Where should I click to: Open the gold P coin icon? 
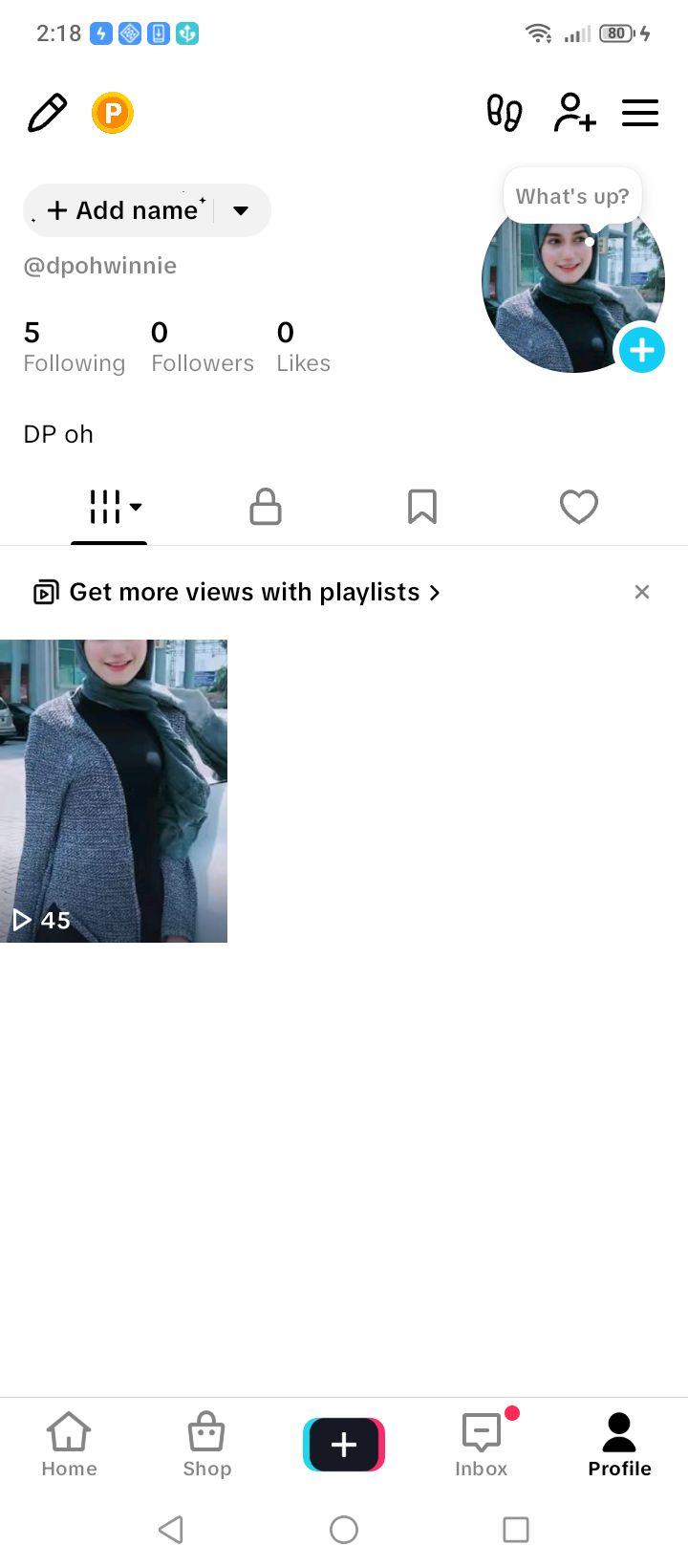tap(113, 113)
